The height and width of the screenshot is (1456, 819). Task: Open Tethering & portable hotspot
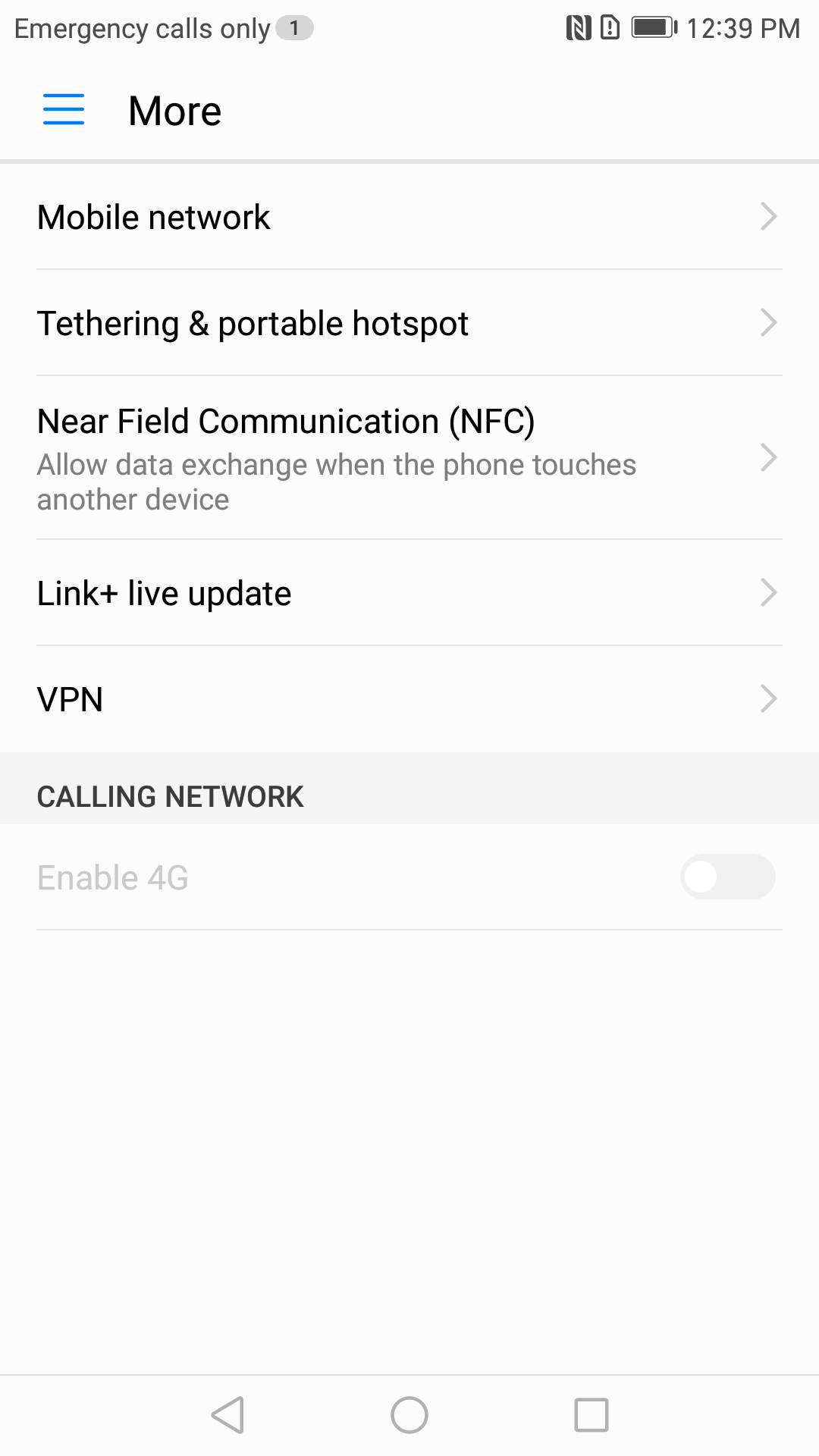[409, 323]
